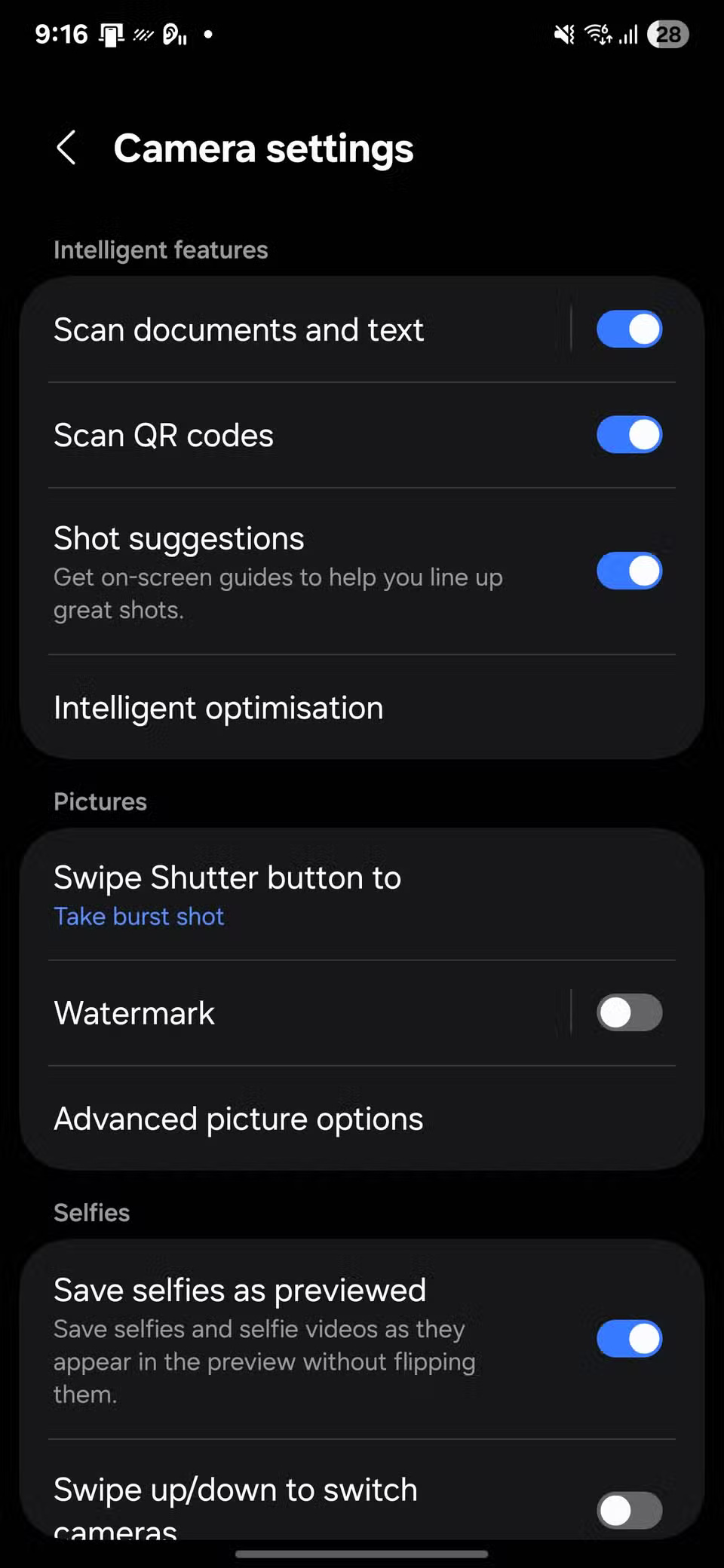
Task: Enable the Watermark toggle
Action: point(628,1012)
